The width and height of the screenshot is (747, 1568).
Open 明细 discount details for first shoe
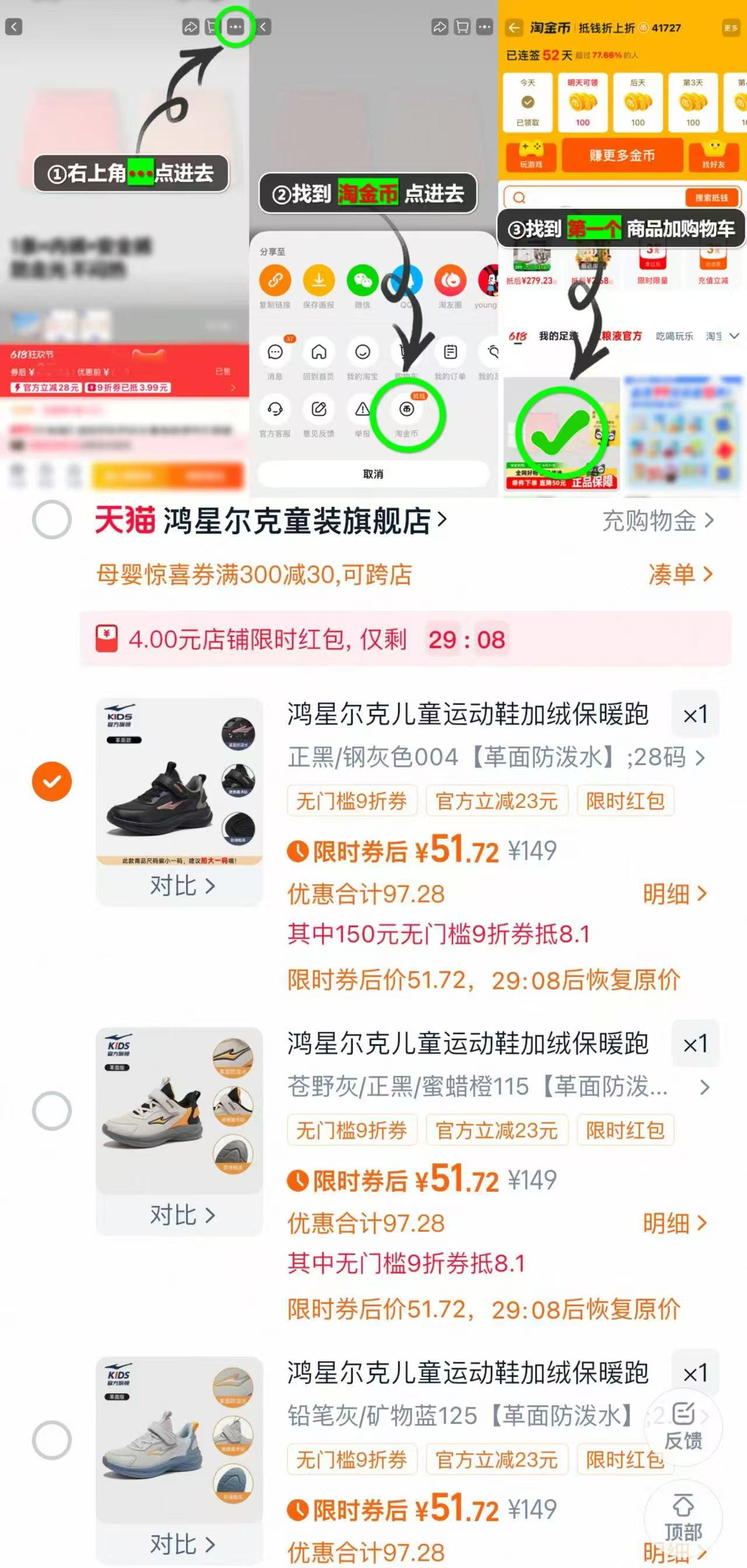(673, 895)
